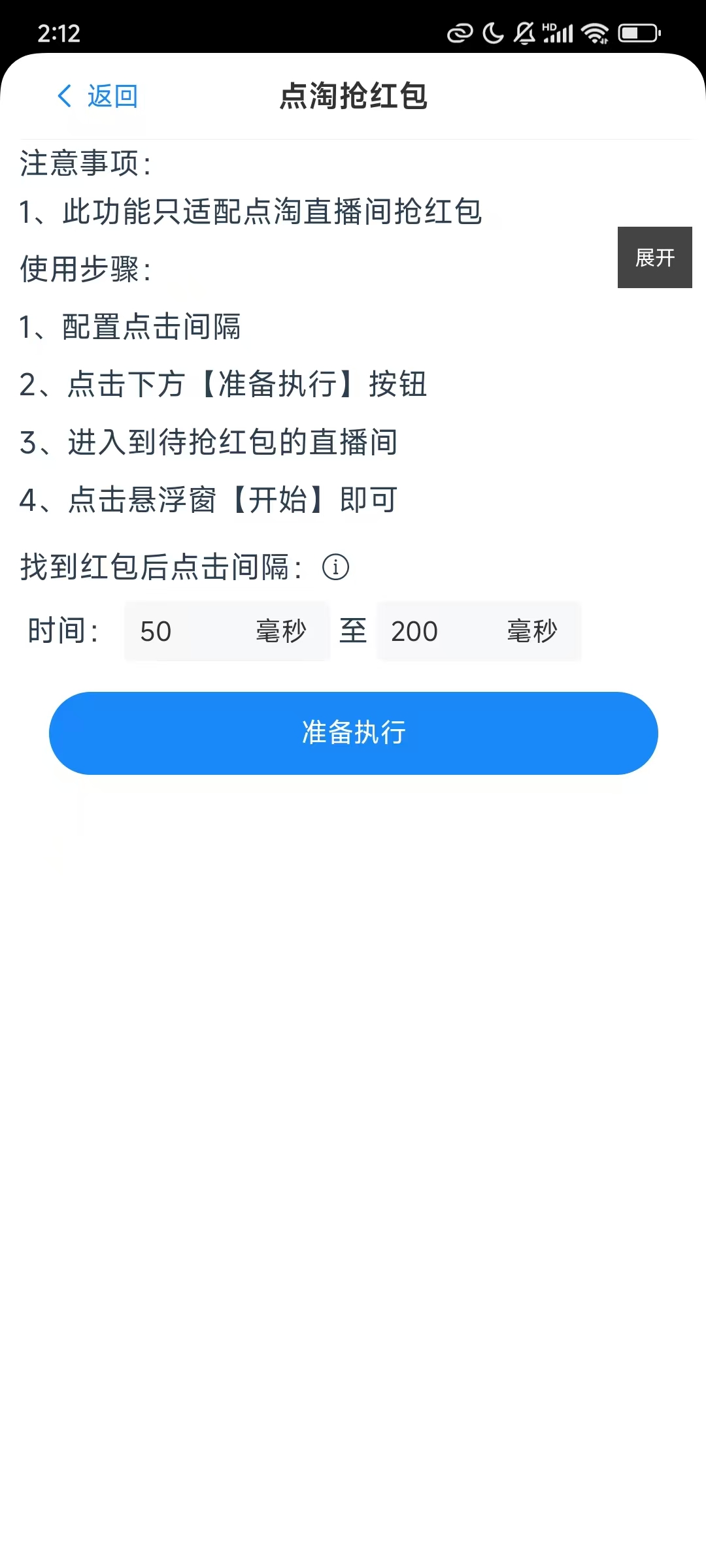This screenshot has width=706, height=1568.
Task: Expand the floating 展开 panel
Action: click(x=654, y=257)
